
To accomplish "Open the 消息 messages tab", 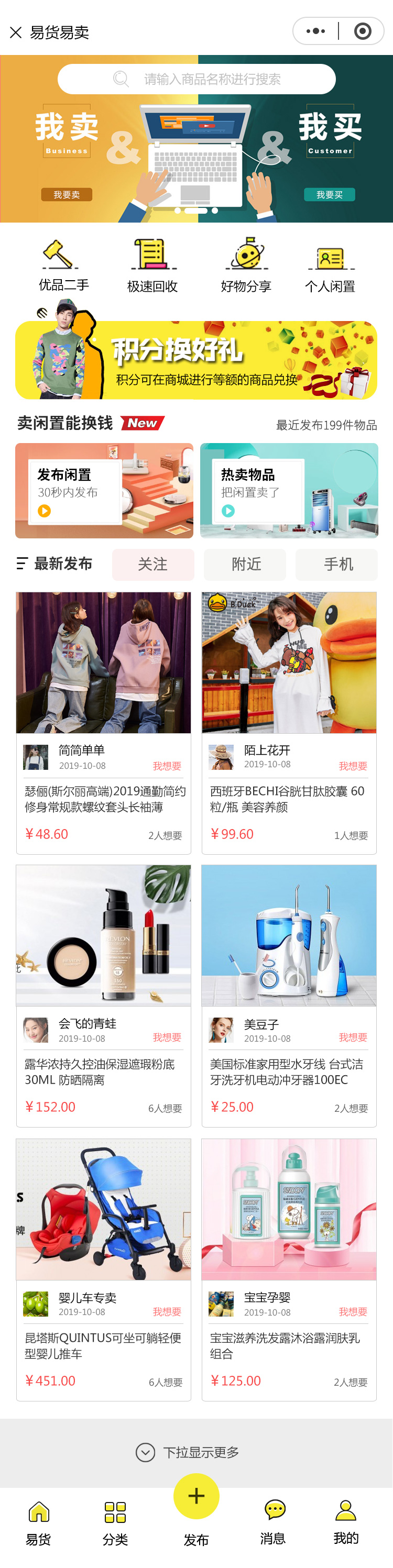I will [273, 1523].
